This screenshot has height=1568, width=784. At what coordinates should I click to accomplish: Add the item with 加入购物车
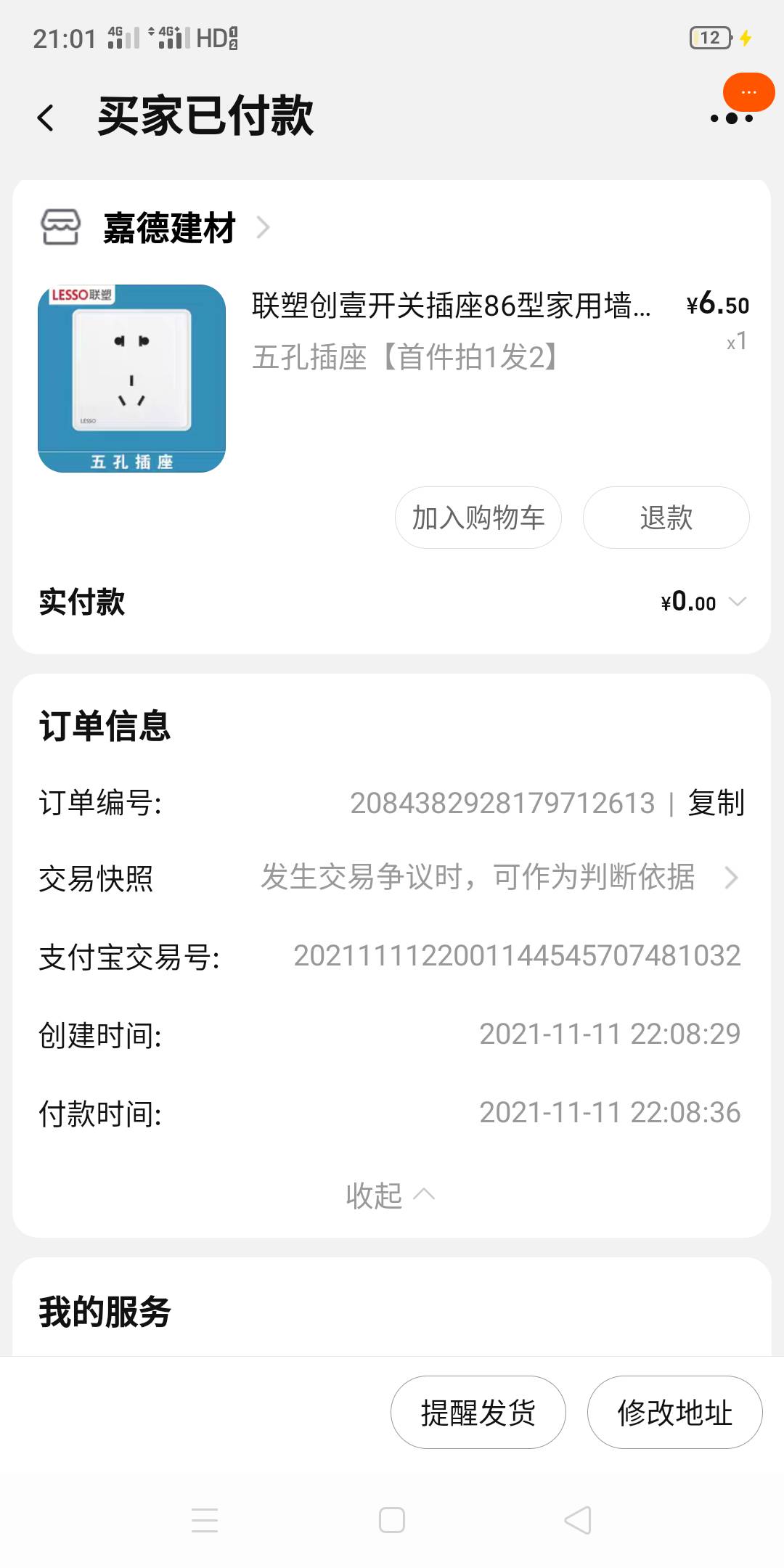click(478, 518)
